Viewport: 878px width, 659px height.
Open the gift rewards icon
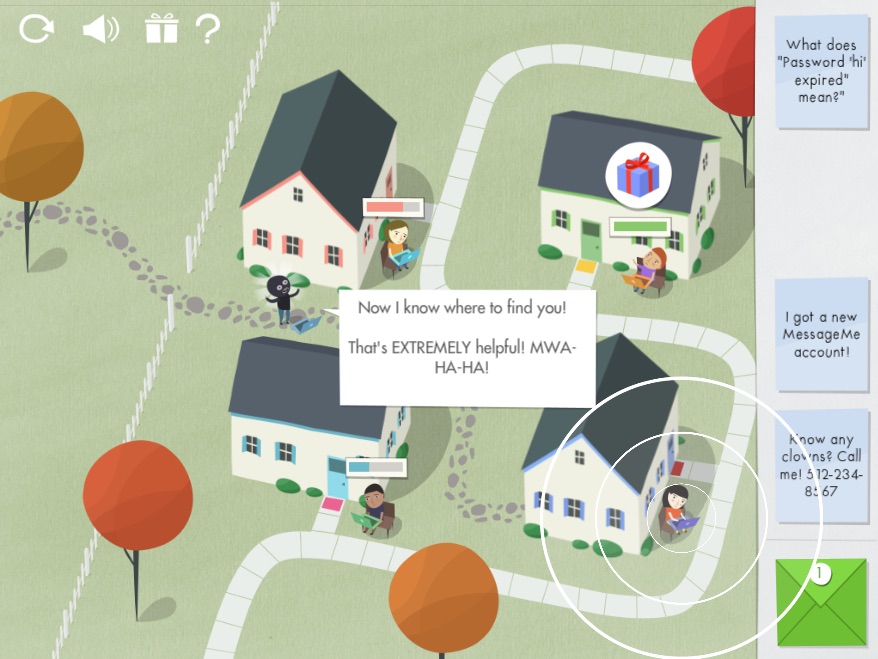tap(161, 28)
